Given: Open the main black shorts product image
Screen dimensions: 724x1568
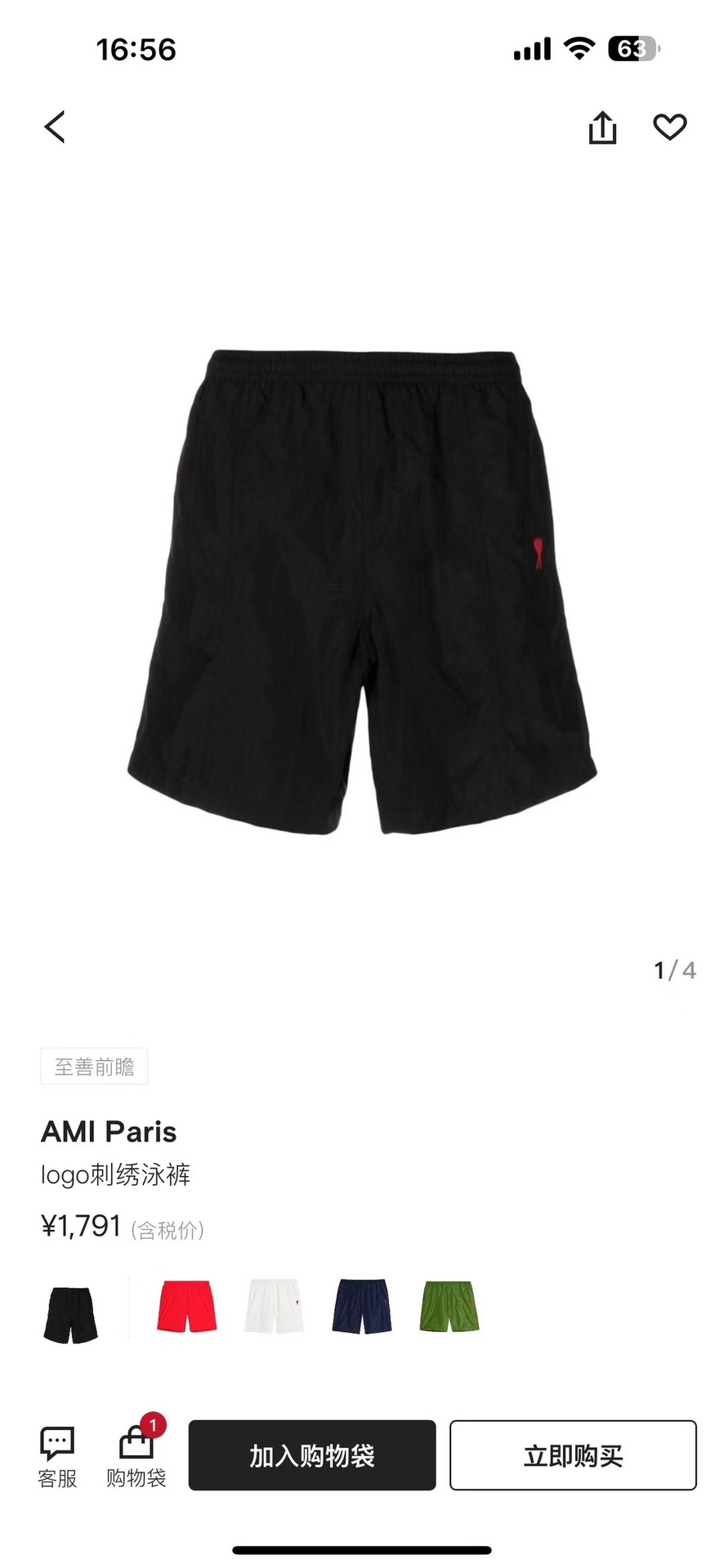Looking at the screenshot, I should [362, 592].
